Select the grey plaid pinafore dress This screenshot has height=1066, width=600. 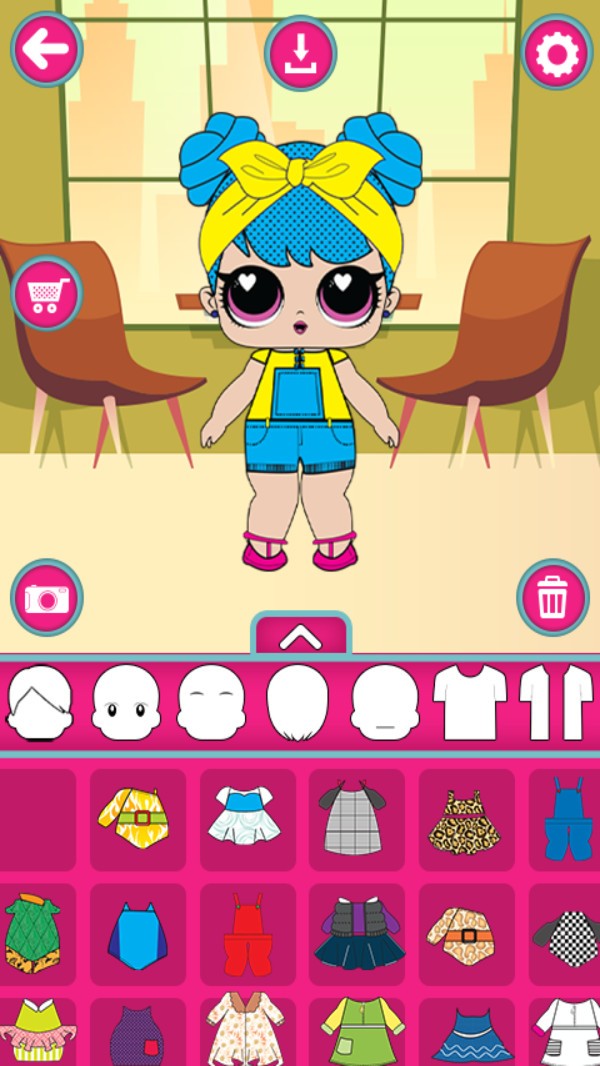[356, 819]
